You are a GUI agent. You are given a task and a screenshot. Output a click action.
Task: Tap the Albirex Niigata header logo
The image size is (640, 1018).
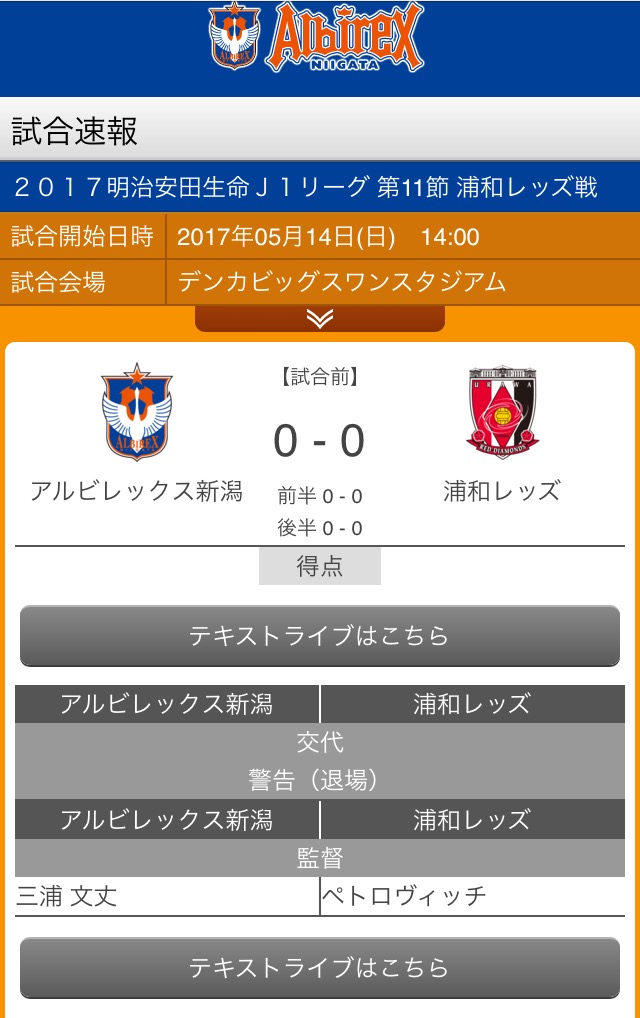[x=318, y=38]
